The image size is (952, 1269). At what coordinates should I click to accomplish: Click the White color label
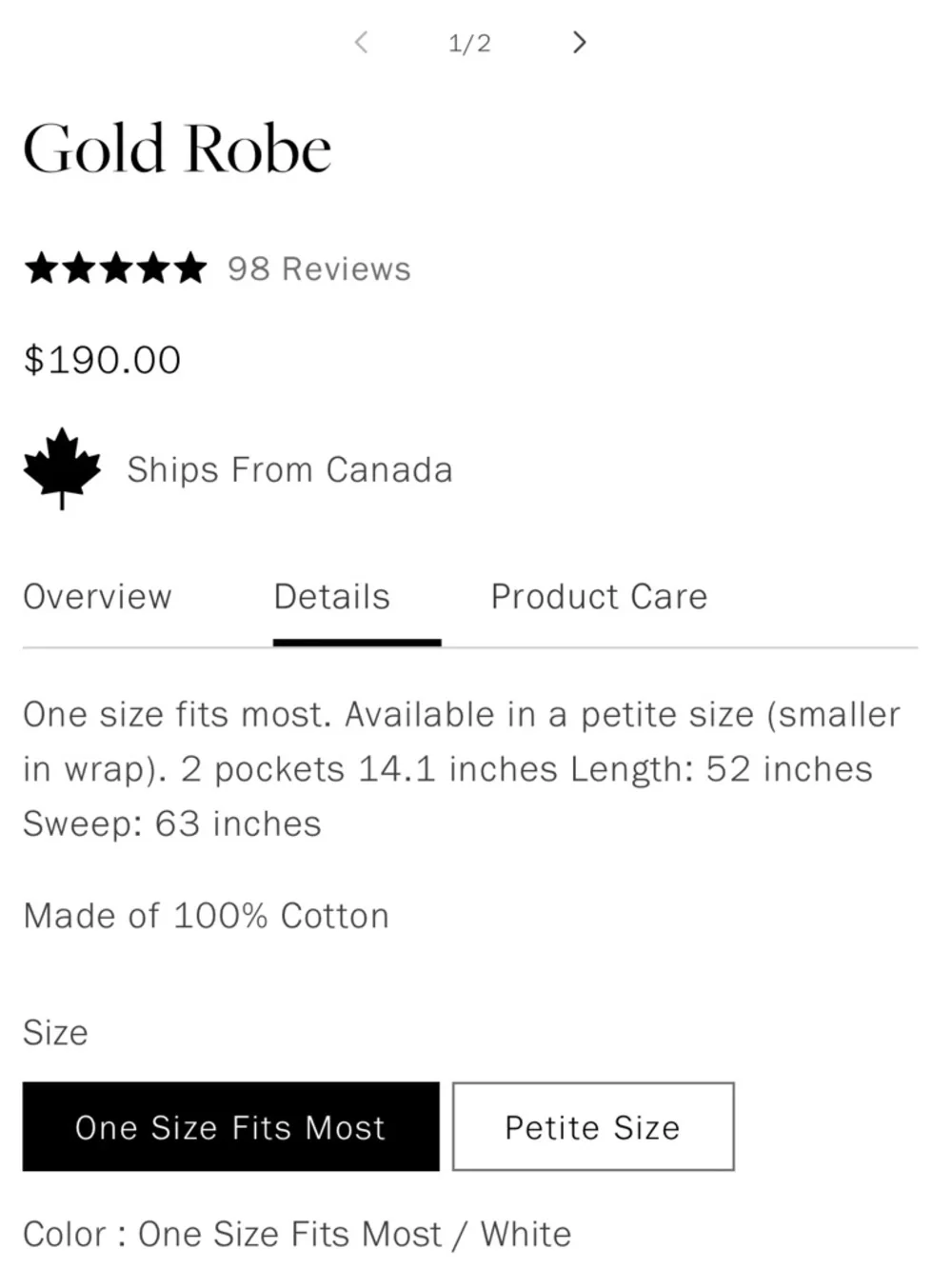[x=526, y=1233]
